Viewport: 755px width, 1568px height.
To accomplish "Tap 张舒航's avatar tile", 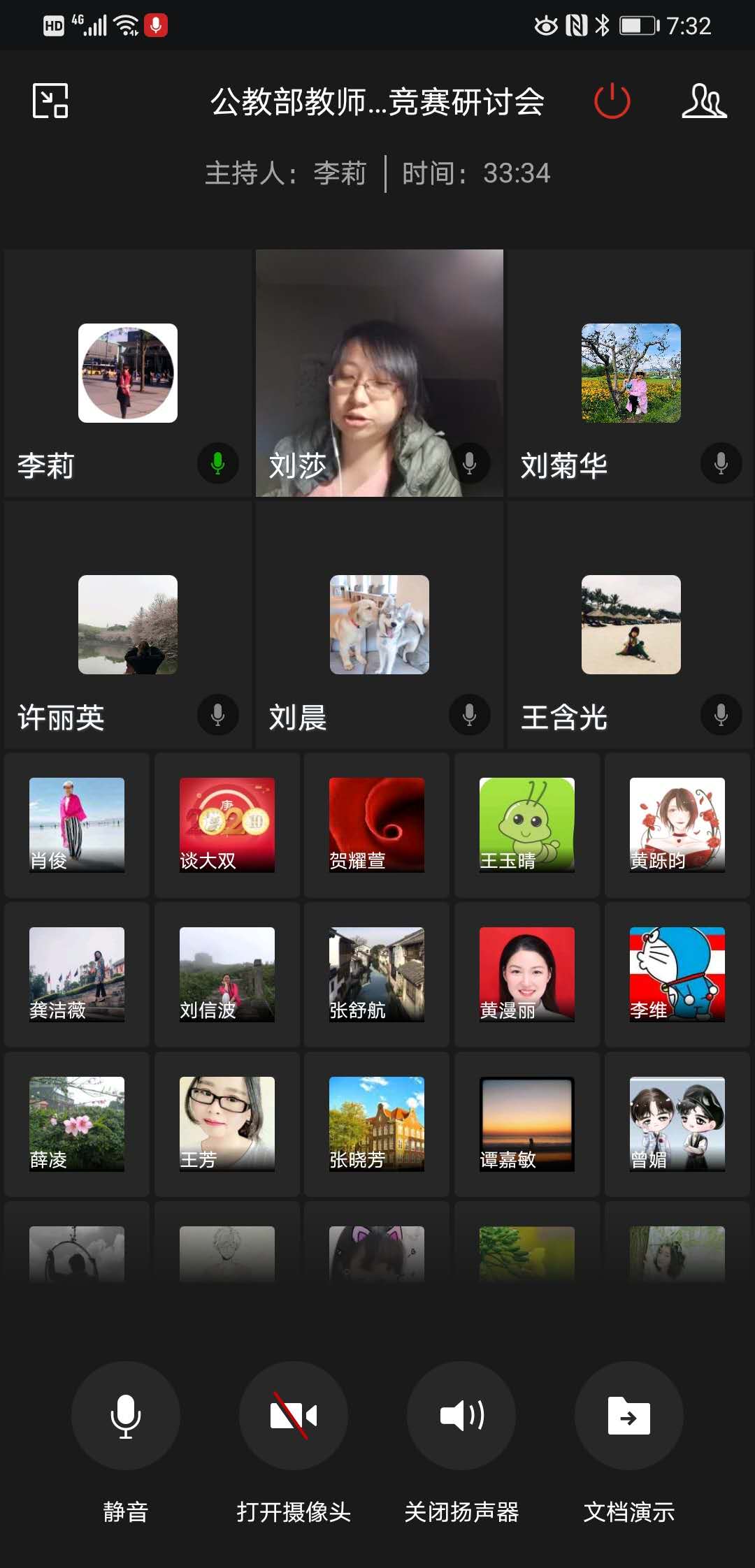I will tap(377, 974).
